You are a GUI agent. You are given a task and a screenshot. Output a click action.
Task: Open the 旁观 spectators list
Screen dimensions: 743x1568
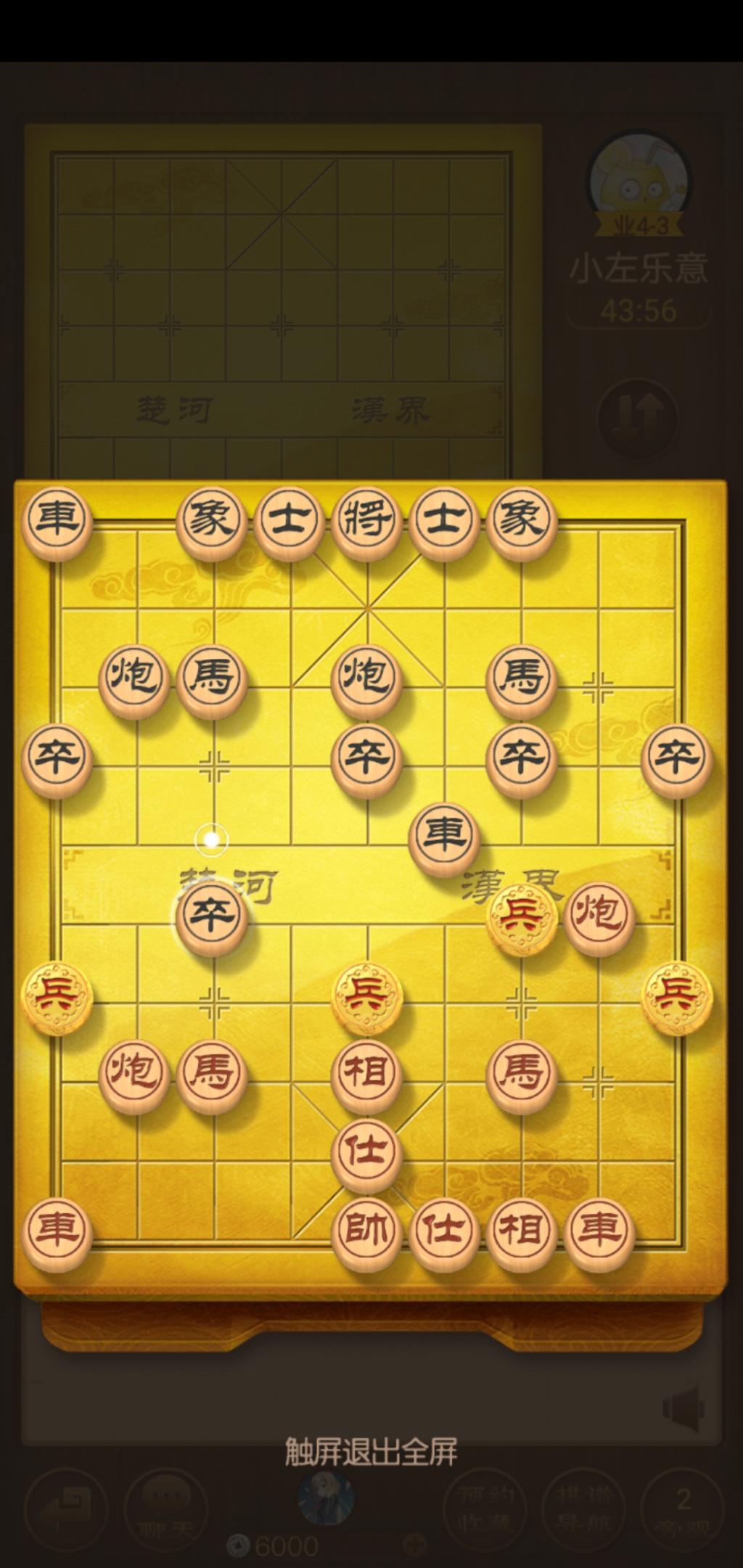[683, 1510]
